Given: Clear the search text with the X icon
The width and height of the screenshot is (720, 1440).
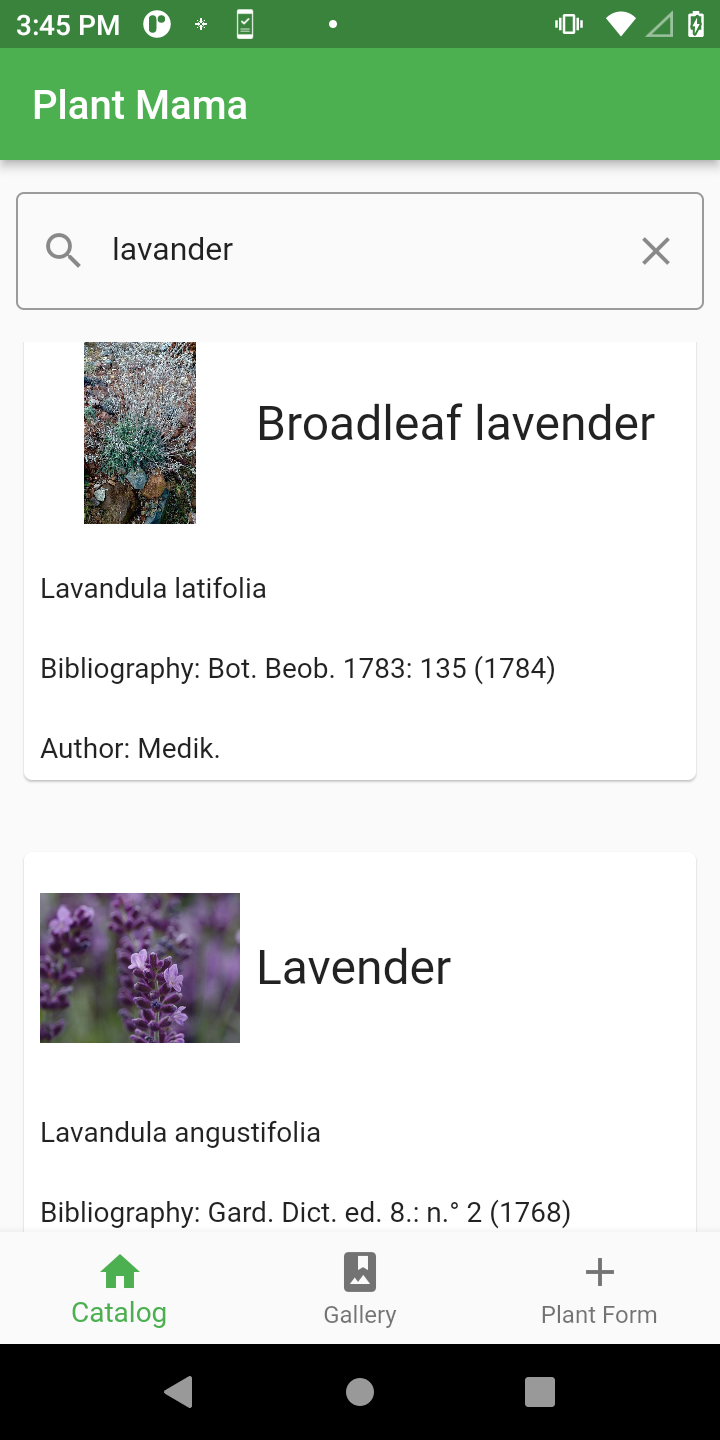Looking at the screenshot, I should pos(656,251).
